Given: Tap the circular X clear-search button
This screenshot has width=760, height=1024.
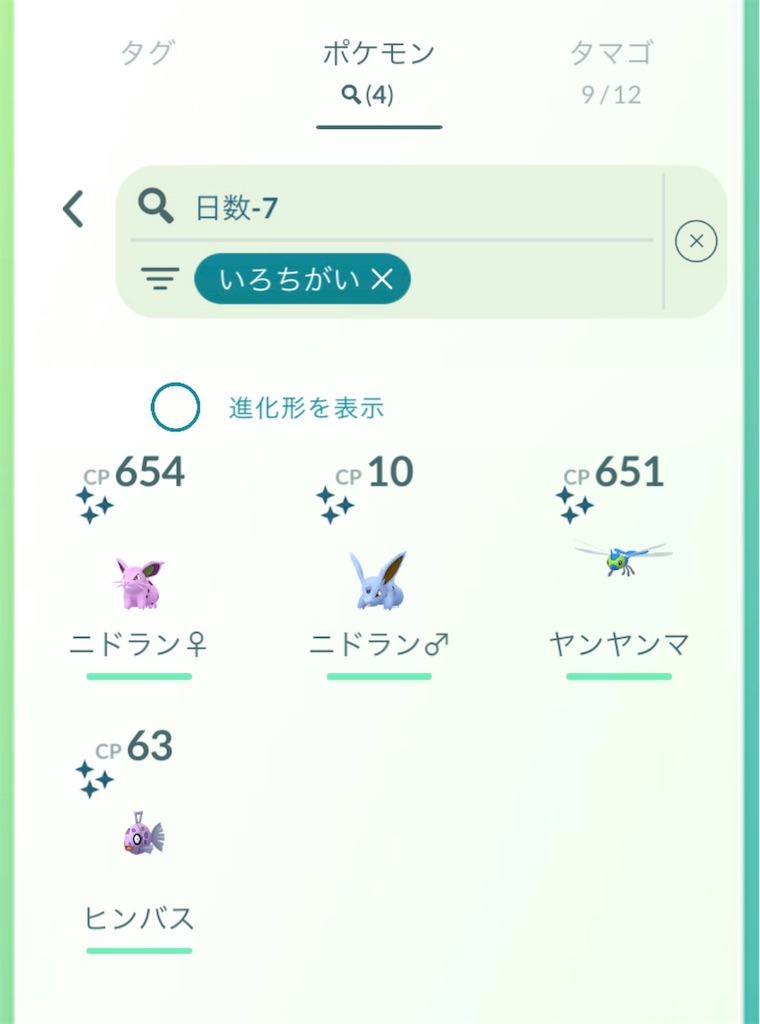Looking at the screenshot, I should [696, 241].
